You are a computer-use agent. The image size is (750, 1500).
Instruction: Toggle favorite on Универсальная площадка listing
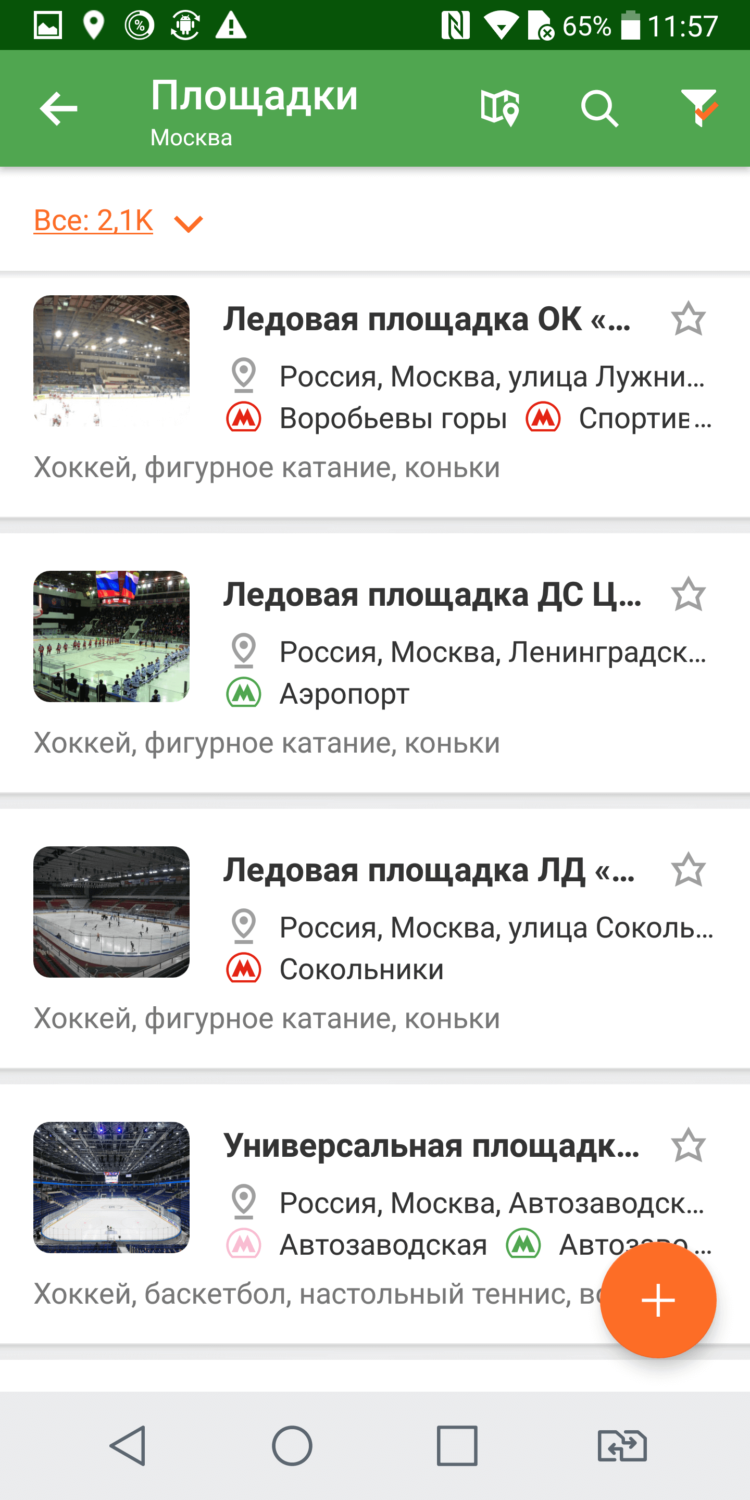tap(688, 1146)
